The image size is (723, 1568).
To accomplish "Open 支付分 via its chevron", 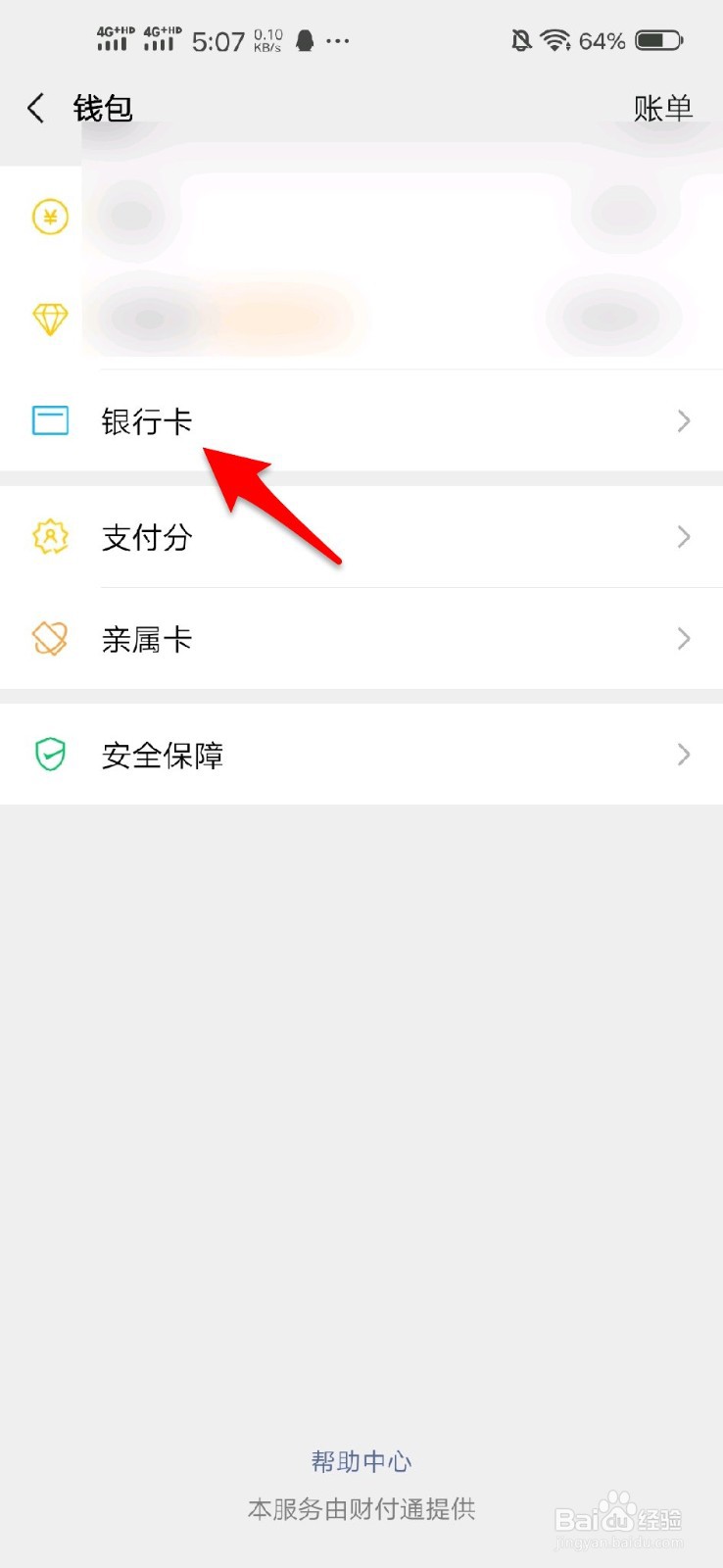I will click(x=684, y=537).
